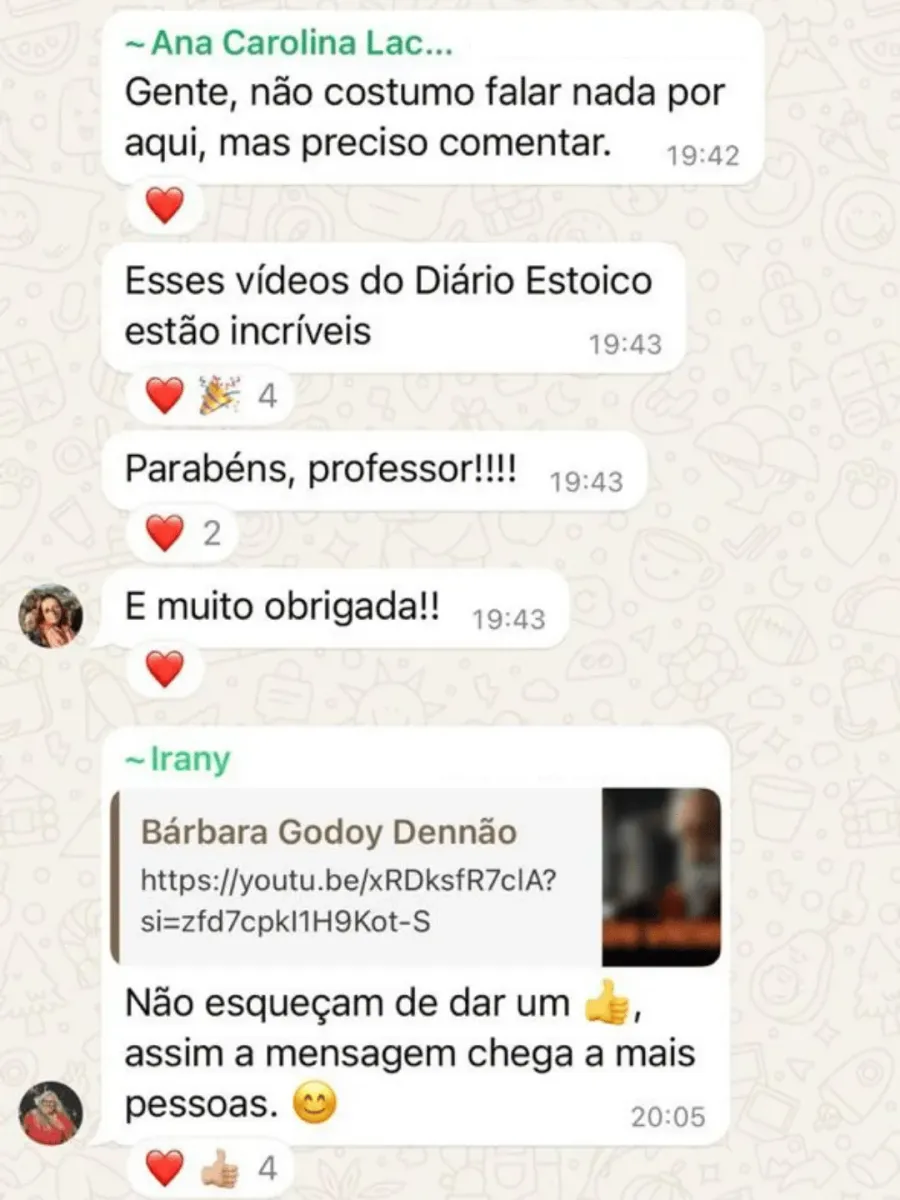The height and width of the screenshot is (1200, 900).
Task: Open heart reaction under 'E muito obrigada!!'
Action: pyautogui.click(x=165, y=668)
